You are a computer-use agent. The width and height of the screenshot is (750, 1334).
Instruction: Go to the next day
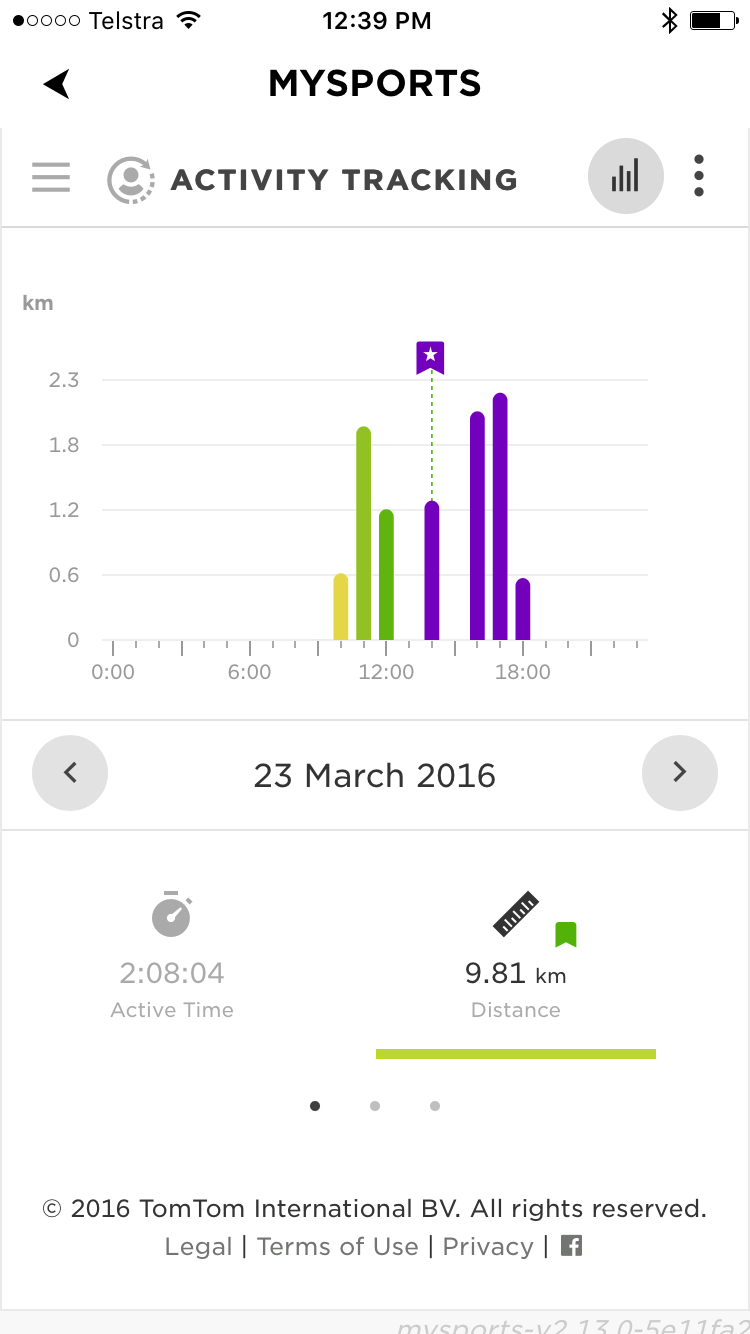679,773
